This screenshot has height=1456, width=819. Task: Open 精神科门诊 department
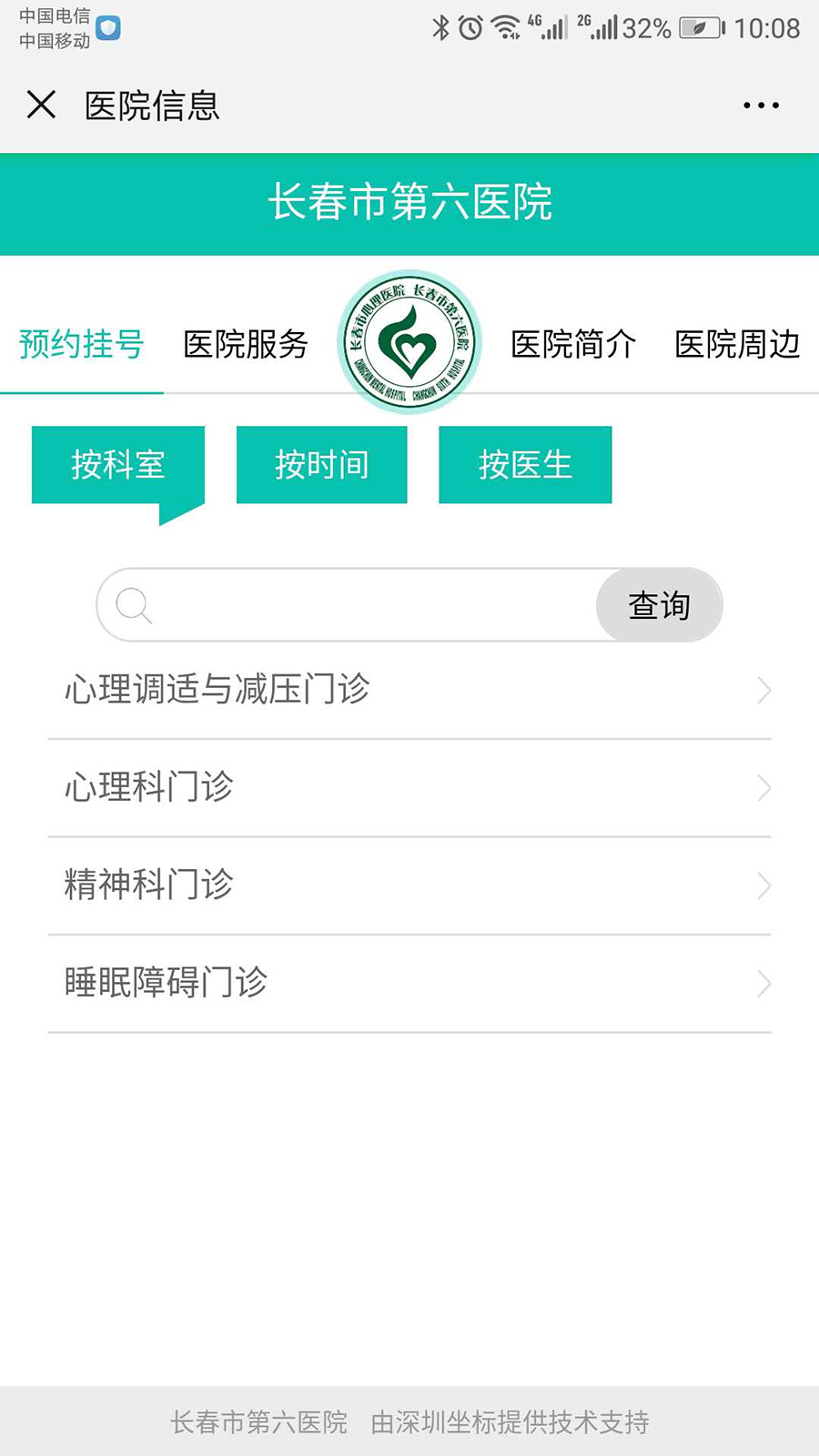tap(409, 885)
